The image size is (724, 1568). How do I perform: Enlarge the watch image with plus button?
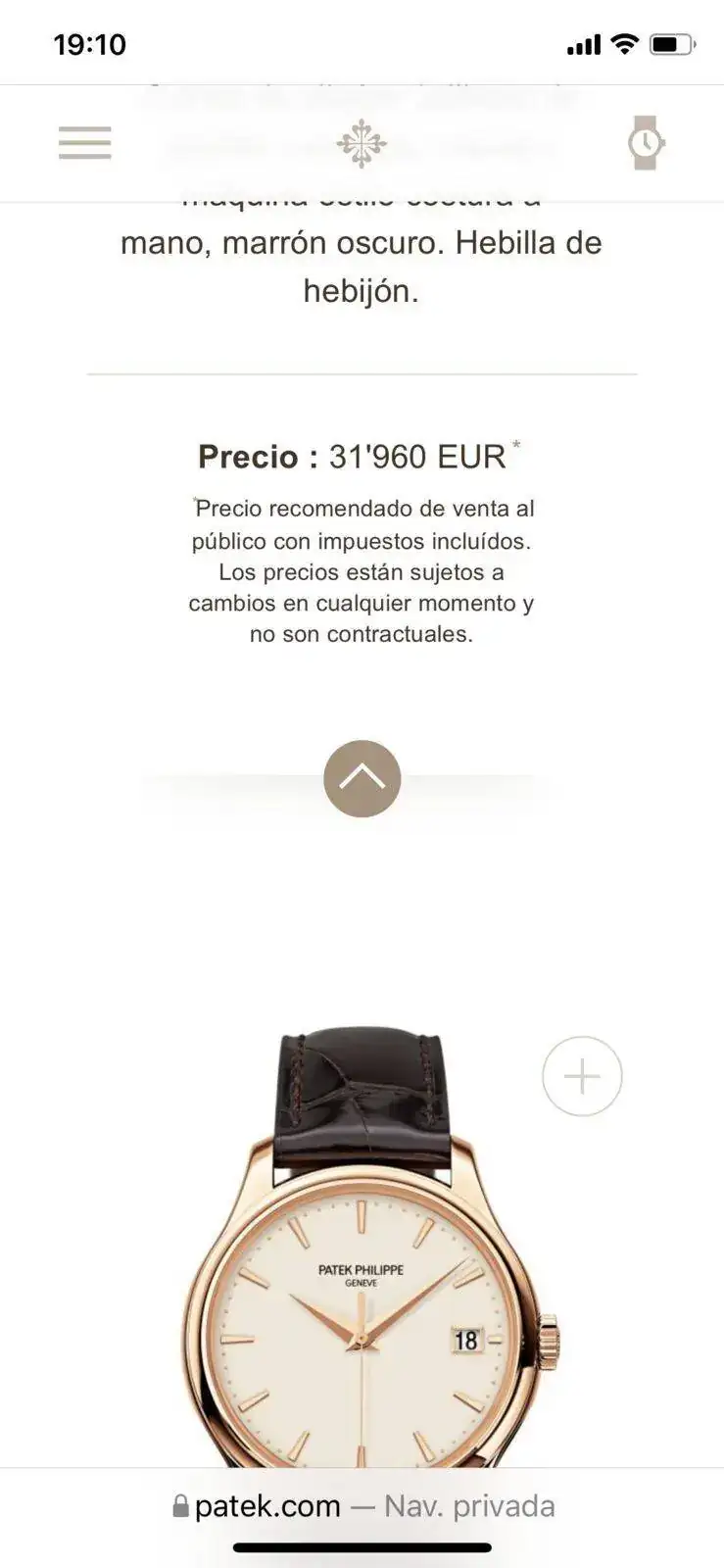[x=582, y=1076]
